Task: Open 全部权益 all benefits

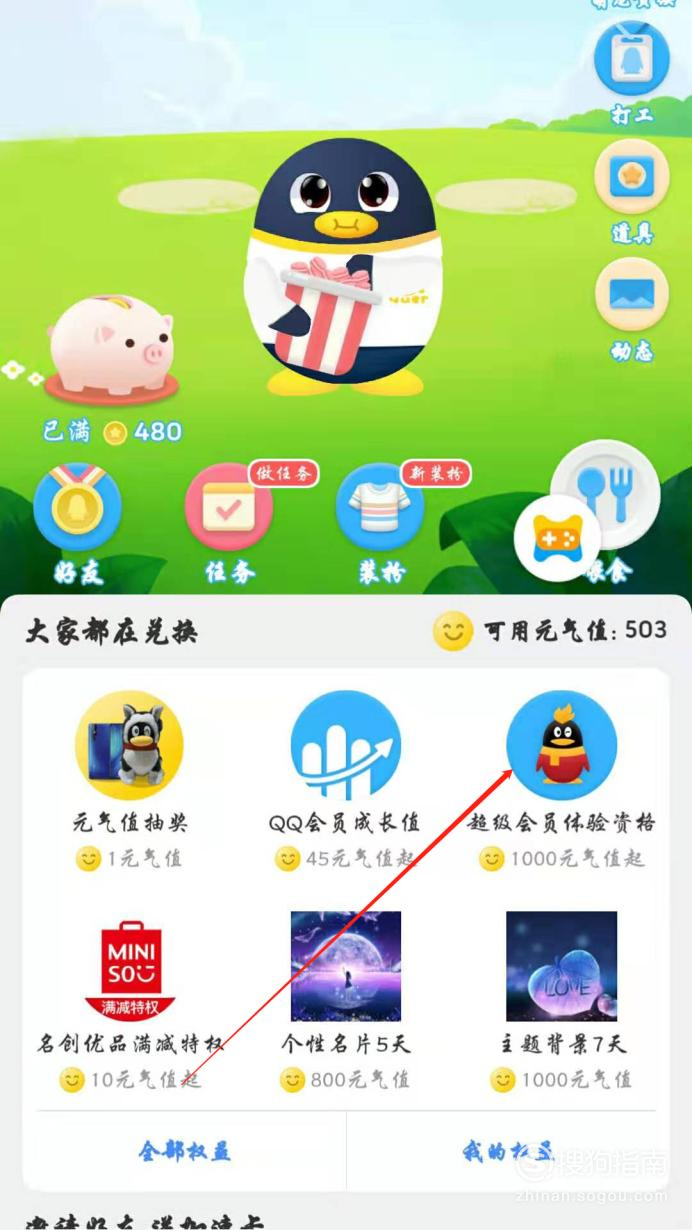Action: (x=185, y=1151)
